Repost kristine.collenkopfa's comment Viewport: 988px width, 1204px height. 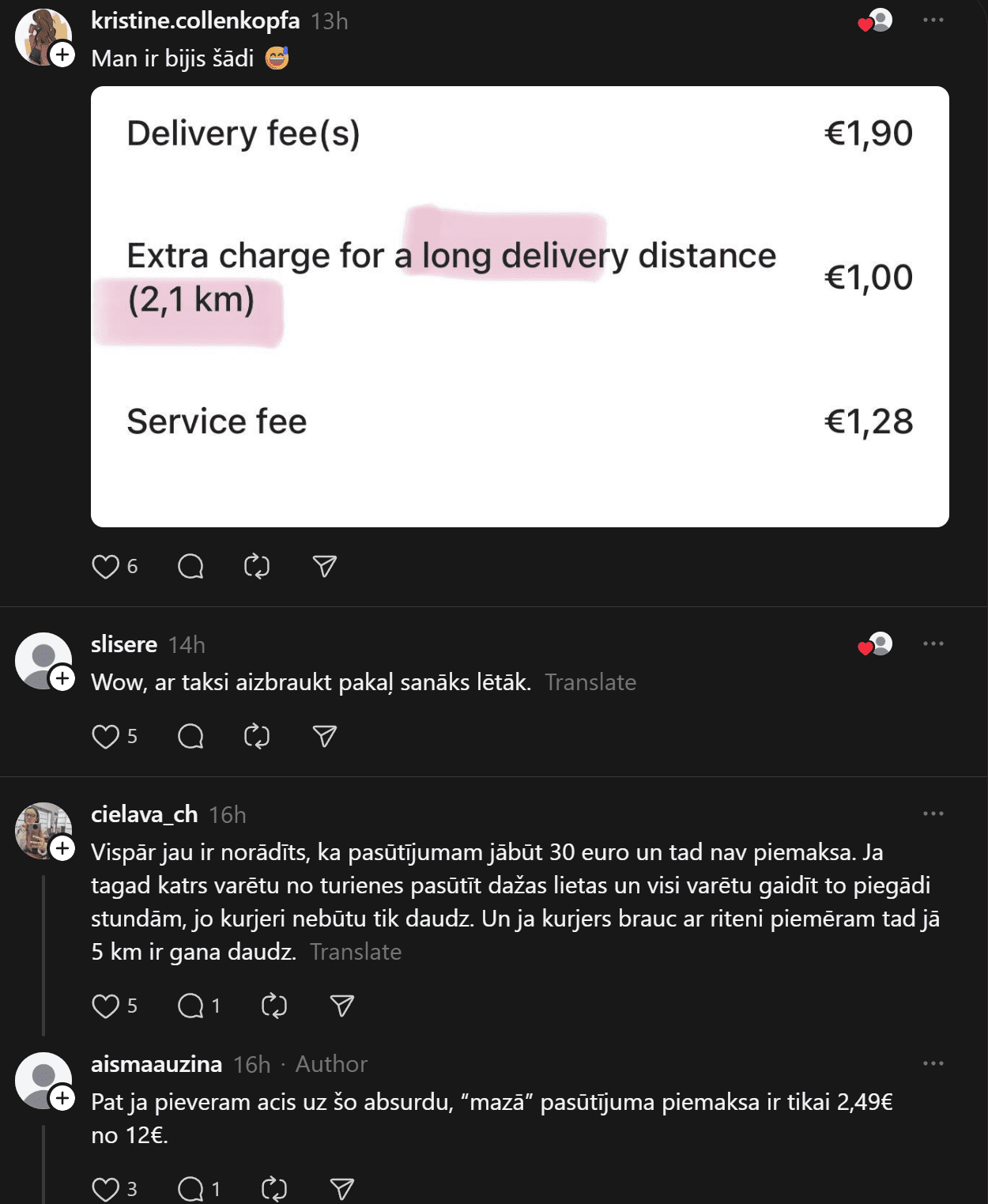(x=257, y=567)
